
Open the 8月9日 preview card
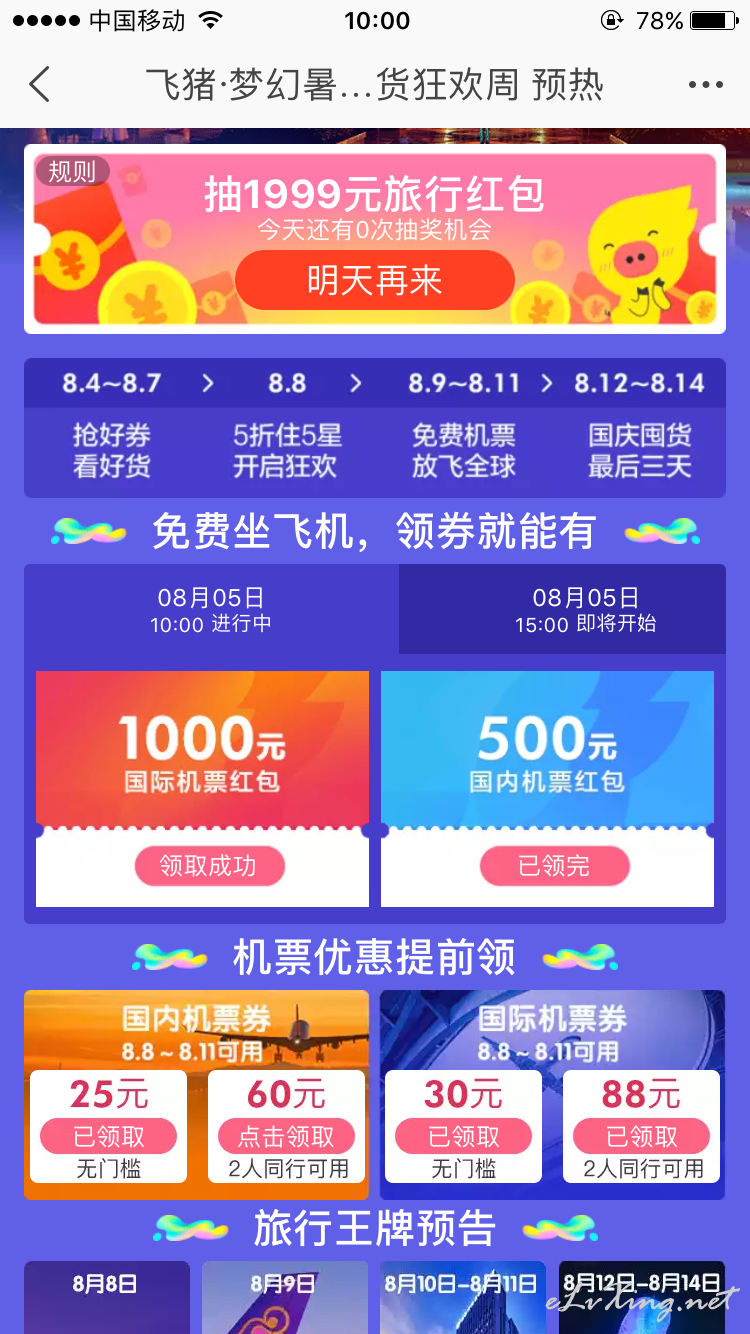(285, 1297)
